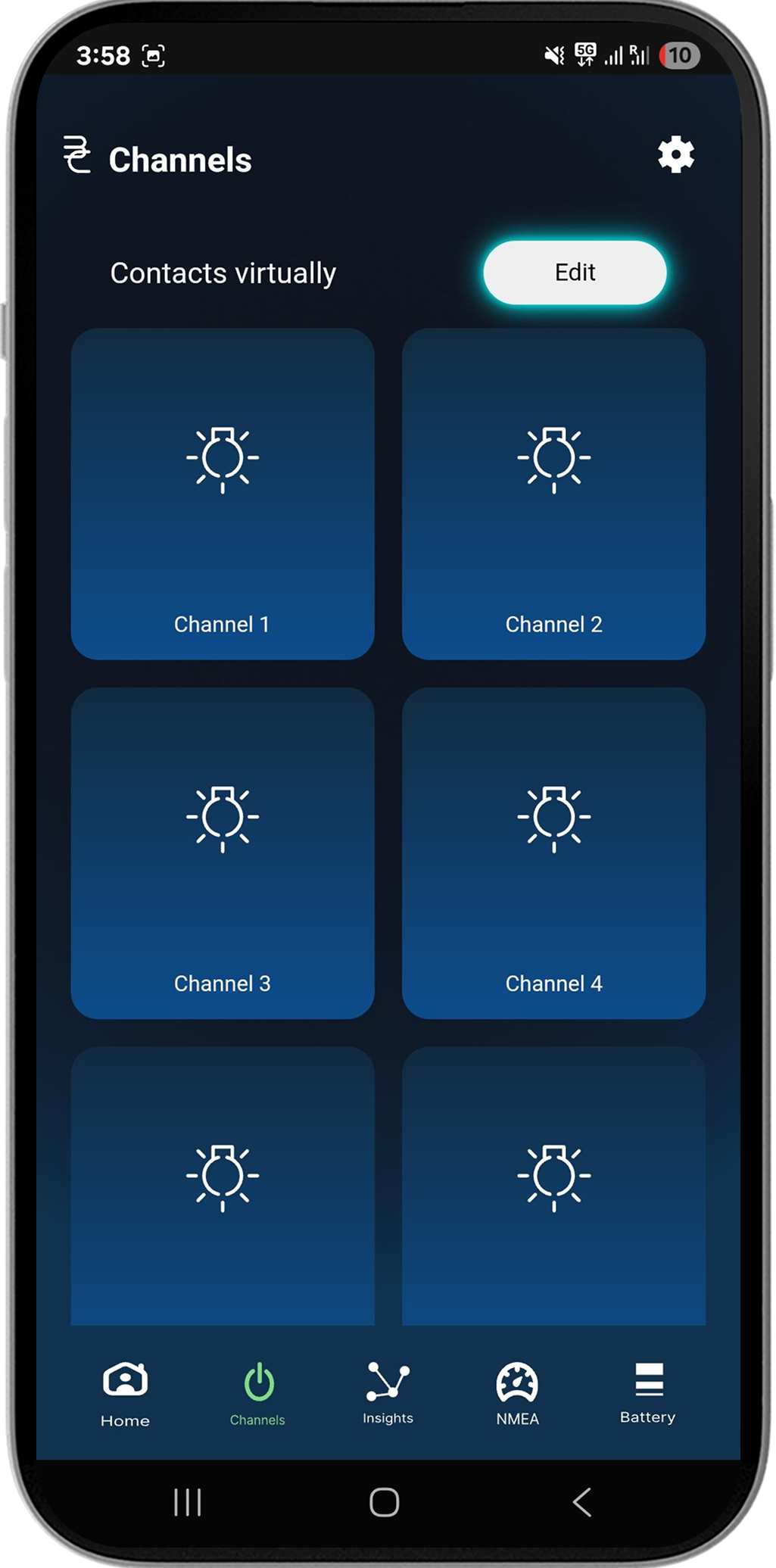This screenshot has width=776, height=1568.
Task: Go to the system home screen
Action: [x=384, y=1502]
